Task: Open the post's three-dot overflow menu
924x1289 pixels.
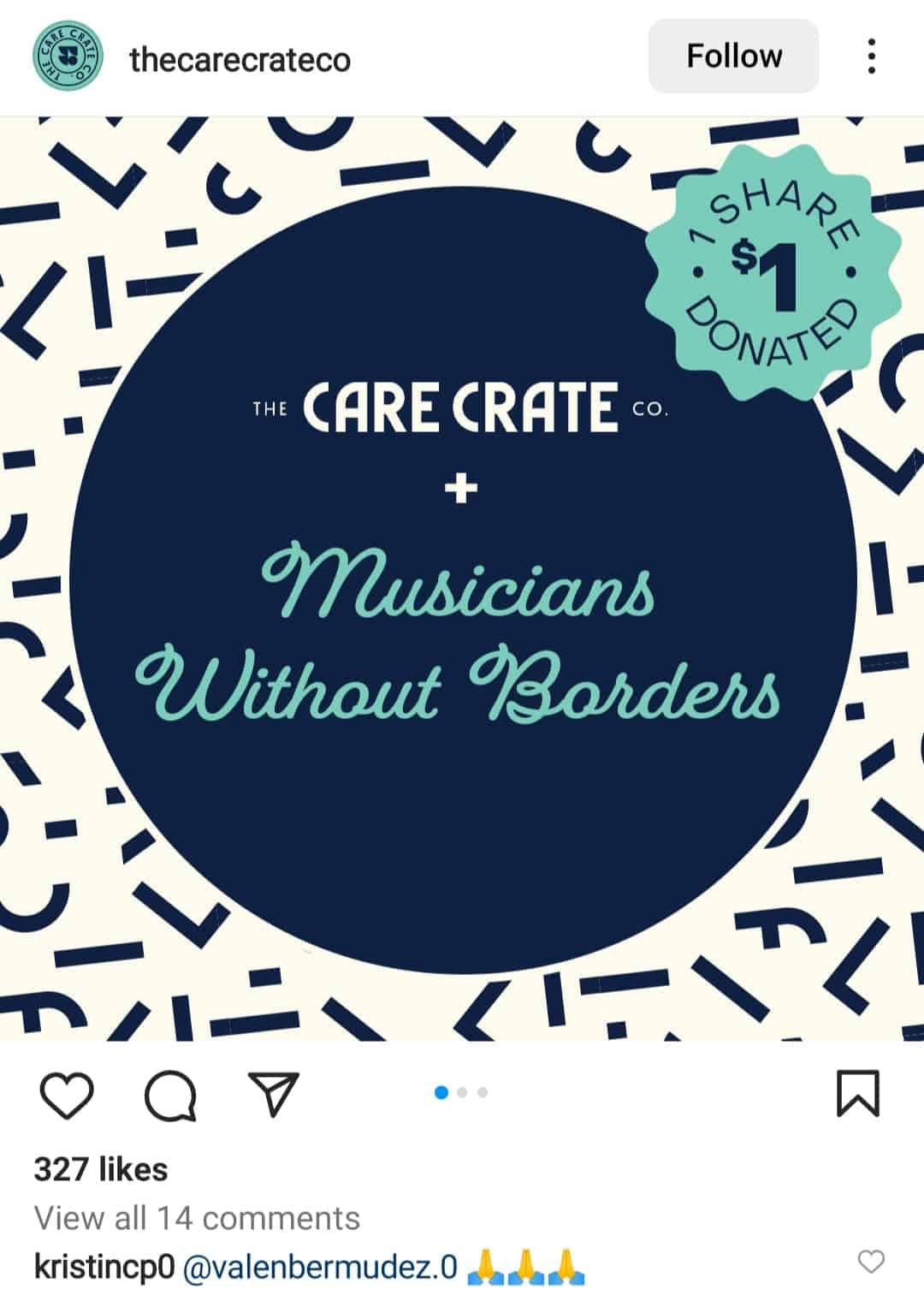Action: pos(871,56)
